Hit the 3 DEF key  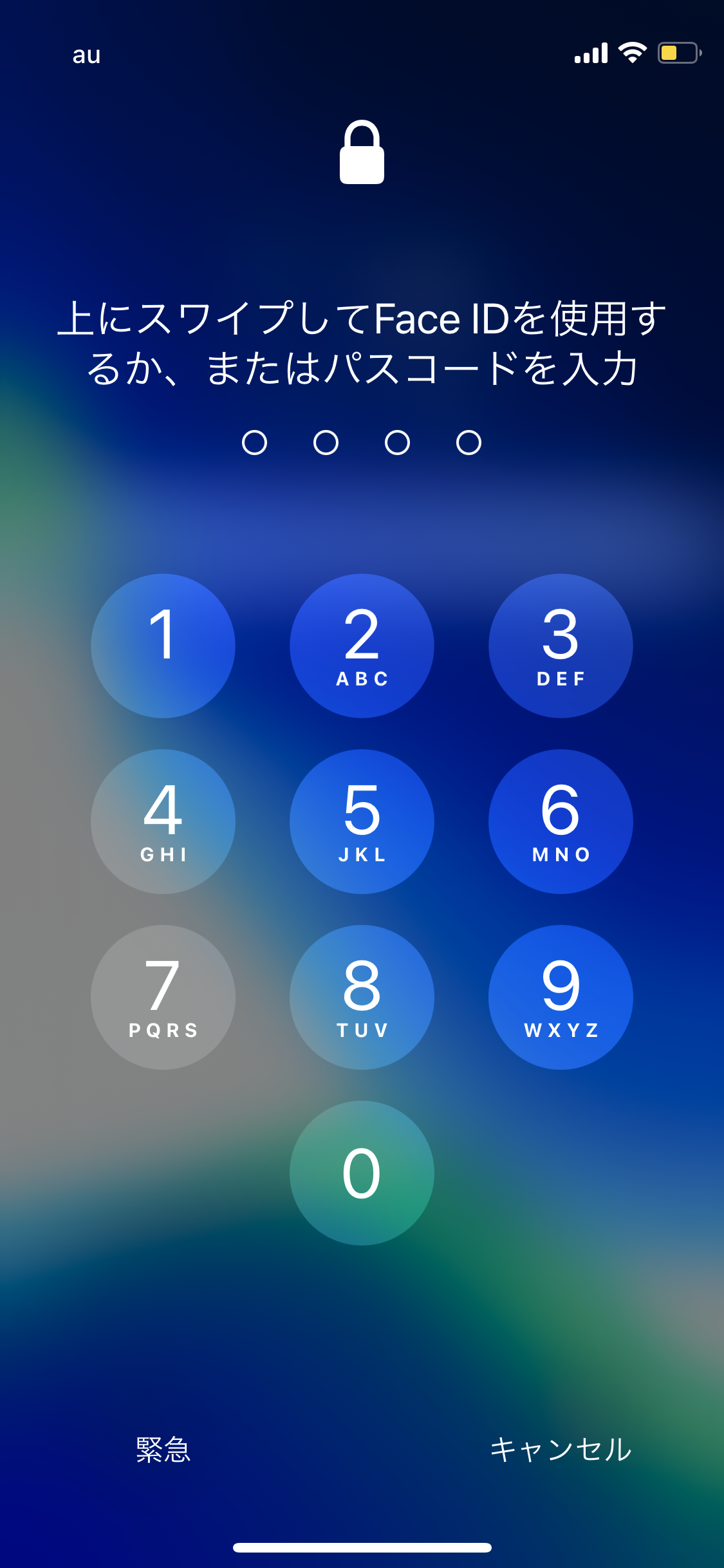pyautogui.click(x=561, y=646)
